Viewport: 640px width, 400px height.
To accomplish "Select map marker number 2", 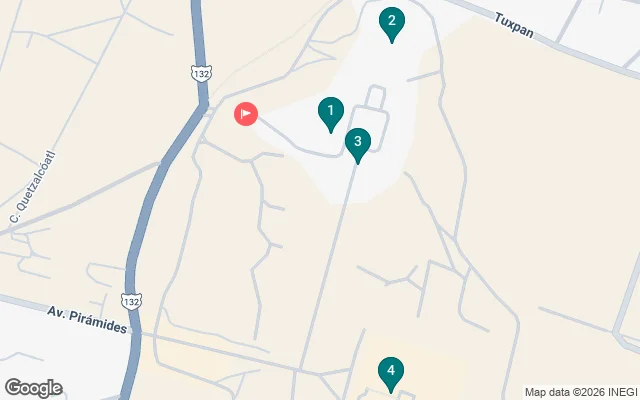I will coord(392,22).
